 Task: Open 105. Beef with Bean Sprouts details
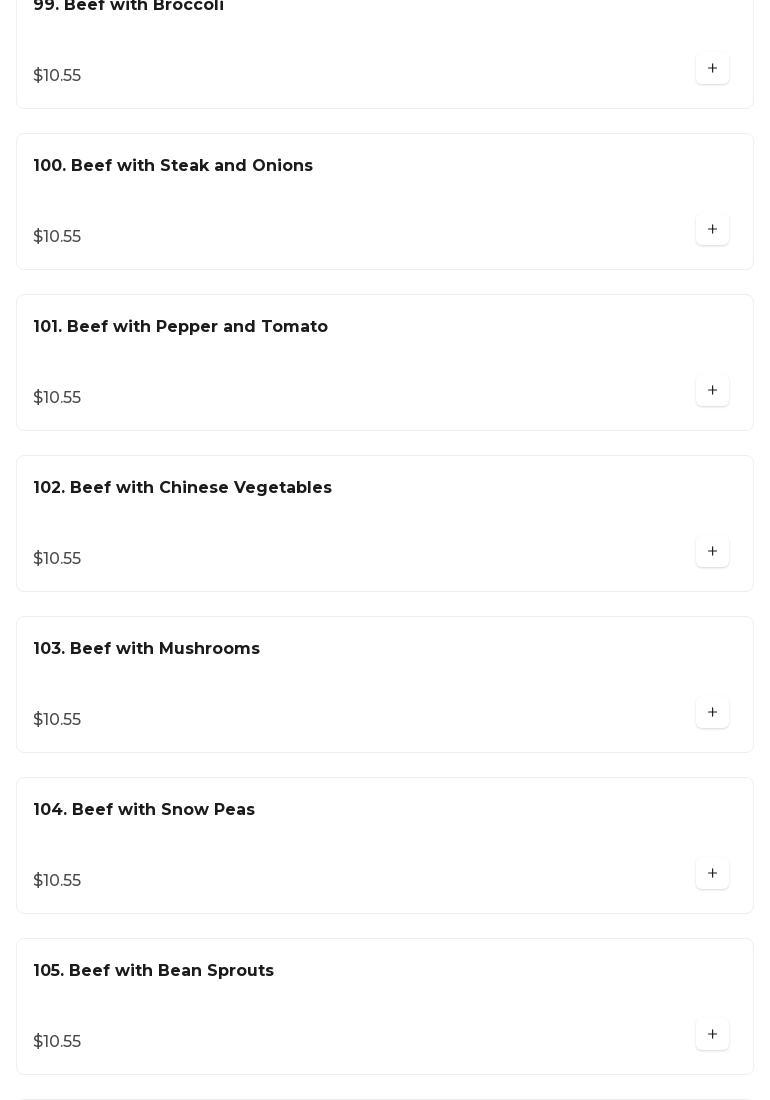coord(153,971)
